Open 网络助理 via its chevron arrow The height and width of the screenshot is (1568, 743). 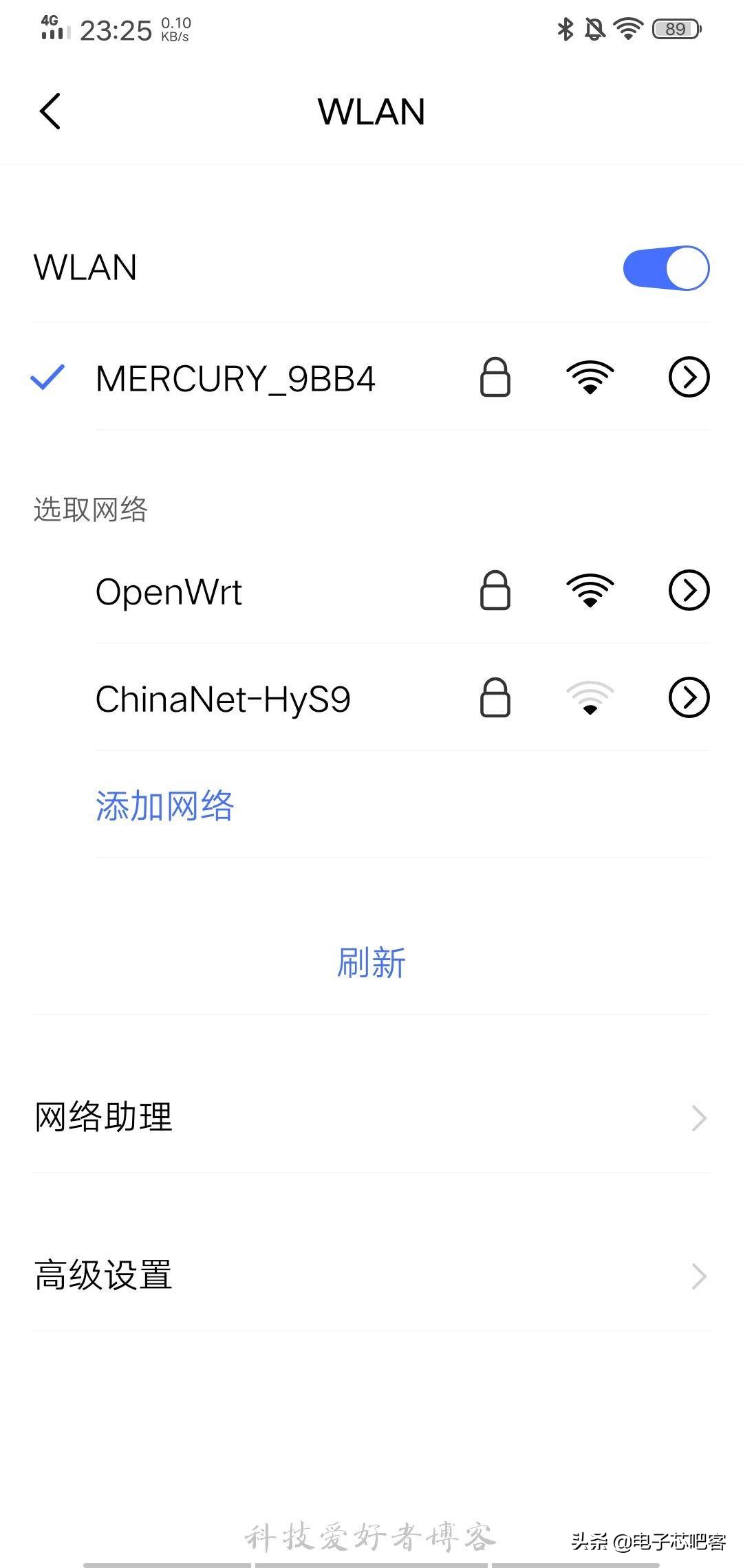[x=698, y=1117]
